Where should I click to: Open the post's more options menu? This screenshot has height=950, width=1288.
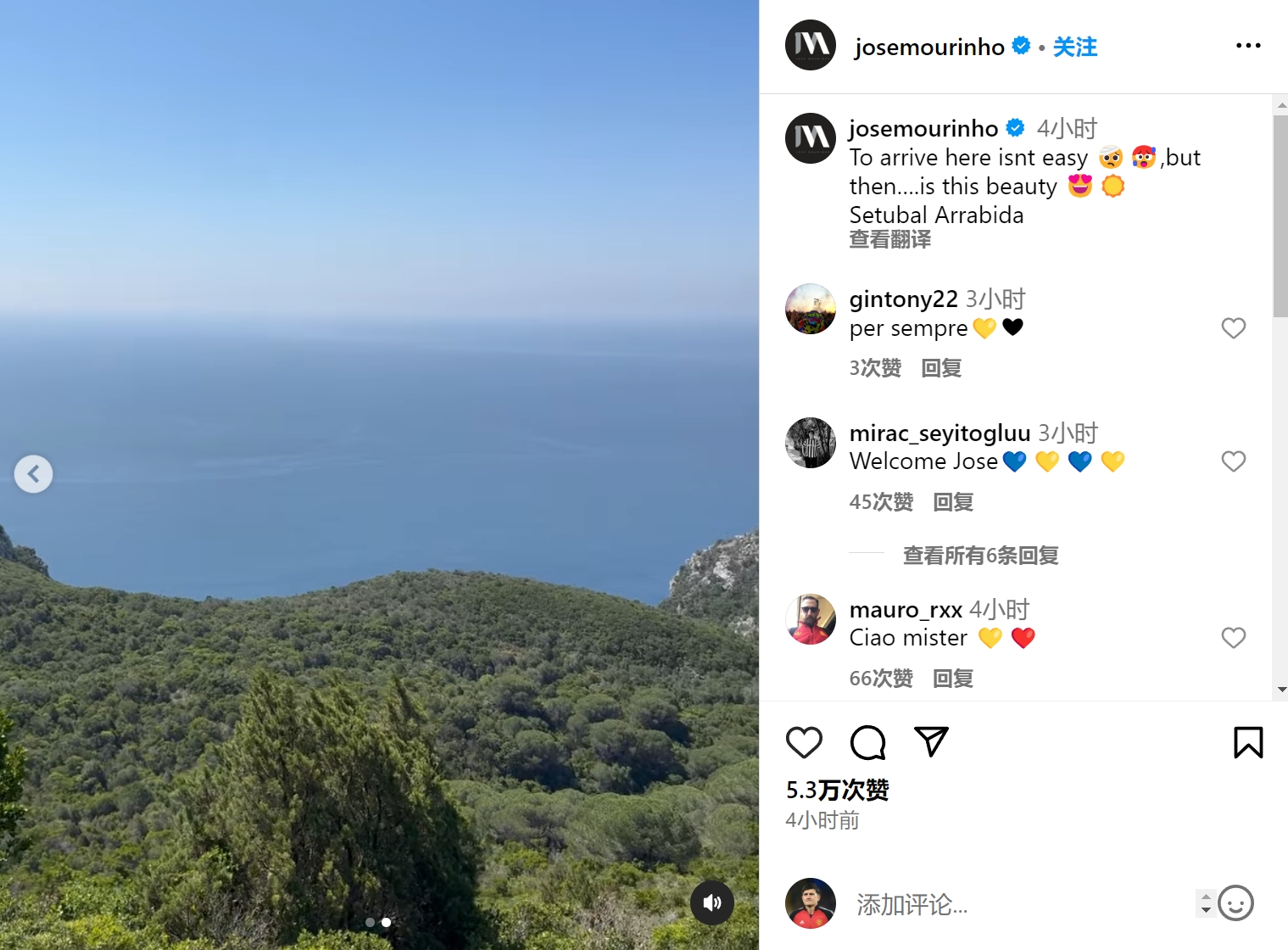pyautogui.click(x=1247, y=46)
